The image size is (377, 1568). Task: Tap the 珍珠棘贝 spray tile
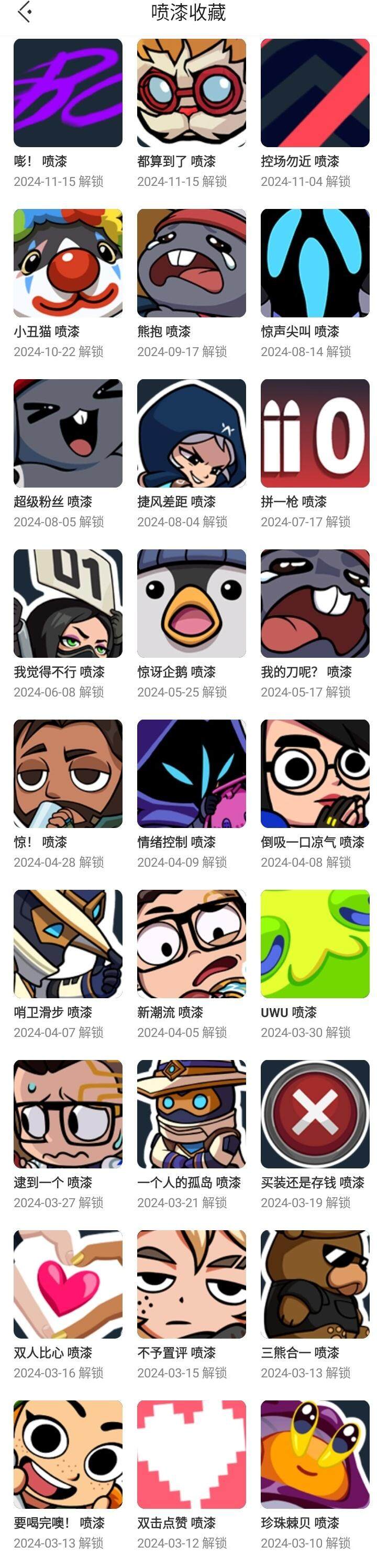[x=314, y=1454]
